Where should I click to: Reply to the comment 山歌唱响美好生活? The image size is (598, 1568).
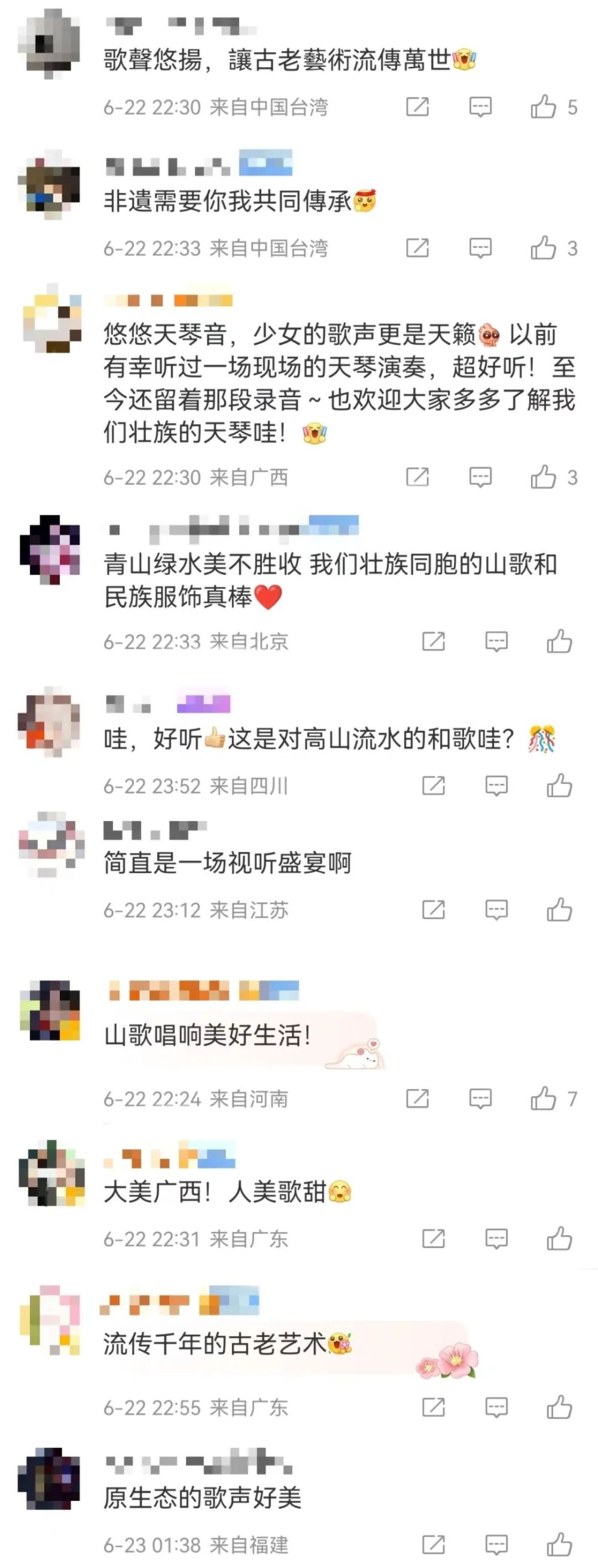pyautogui.click(x=480, y=1099)
